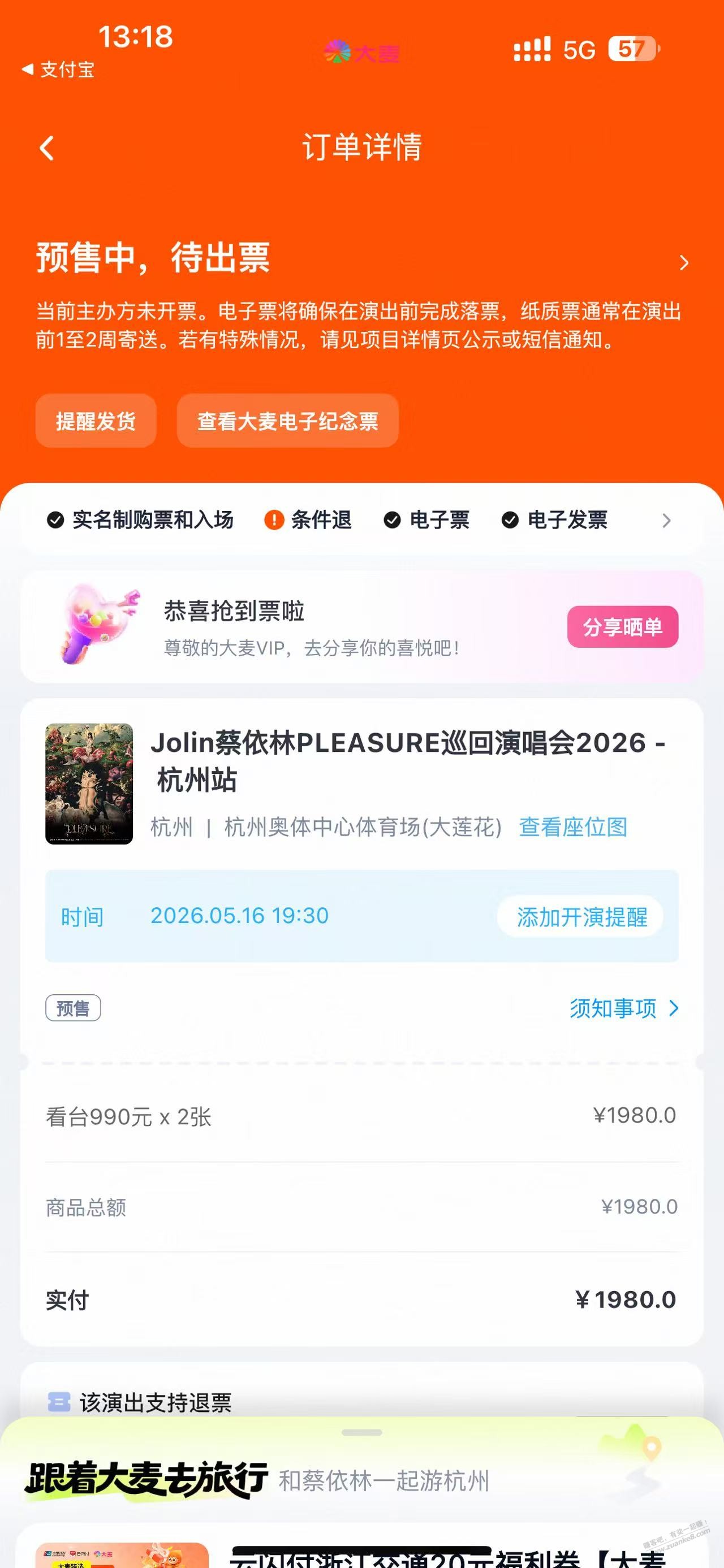Tap the 实名制购票和入场 checkmark icon
The width and height of the screenshot is (724, 1568).
[x=56, y=521]
